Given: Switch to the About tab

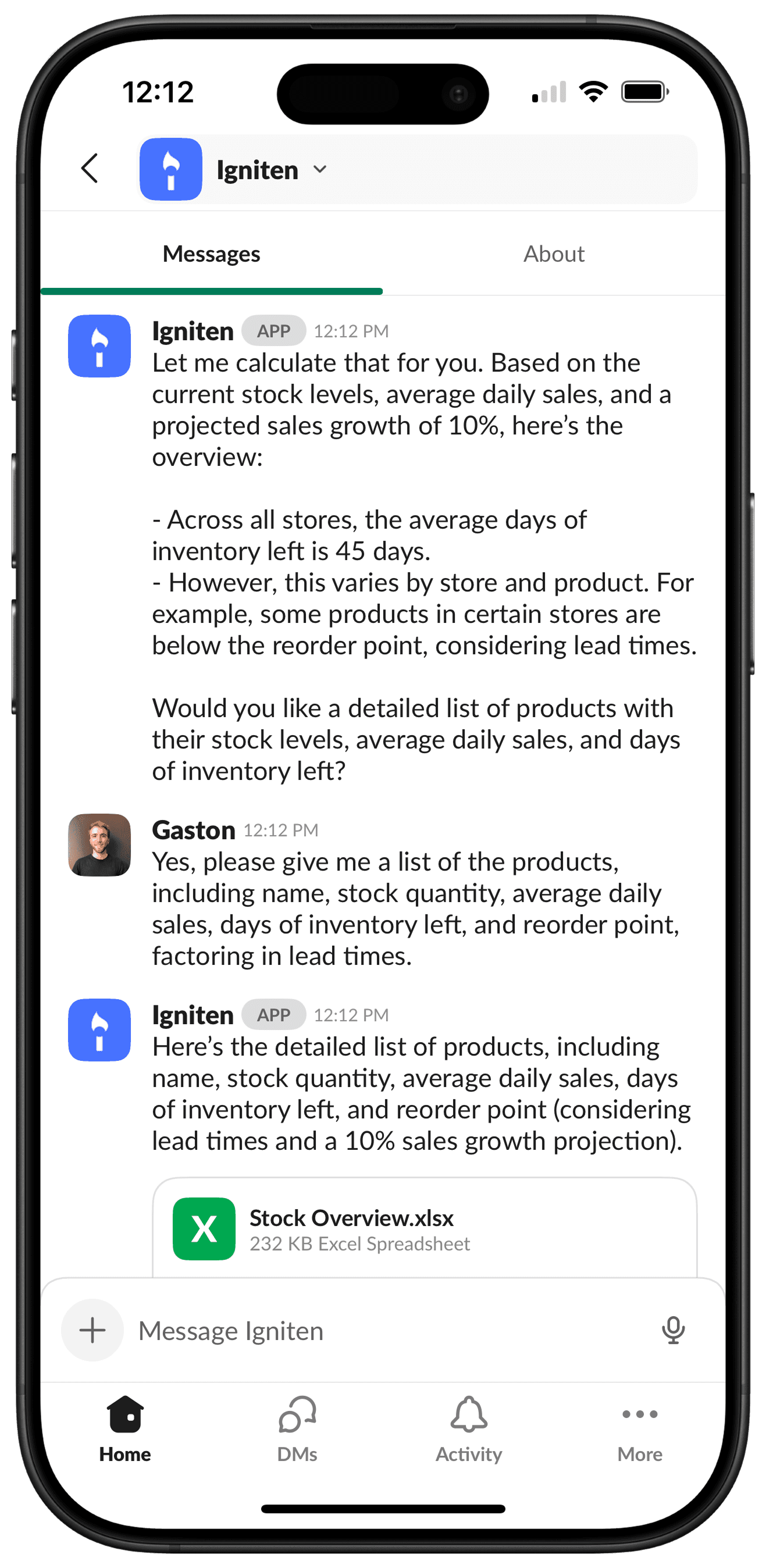Looking at the screenshot, I should point(554,254).
